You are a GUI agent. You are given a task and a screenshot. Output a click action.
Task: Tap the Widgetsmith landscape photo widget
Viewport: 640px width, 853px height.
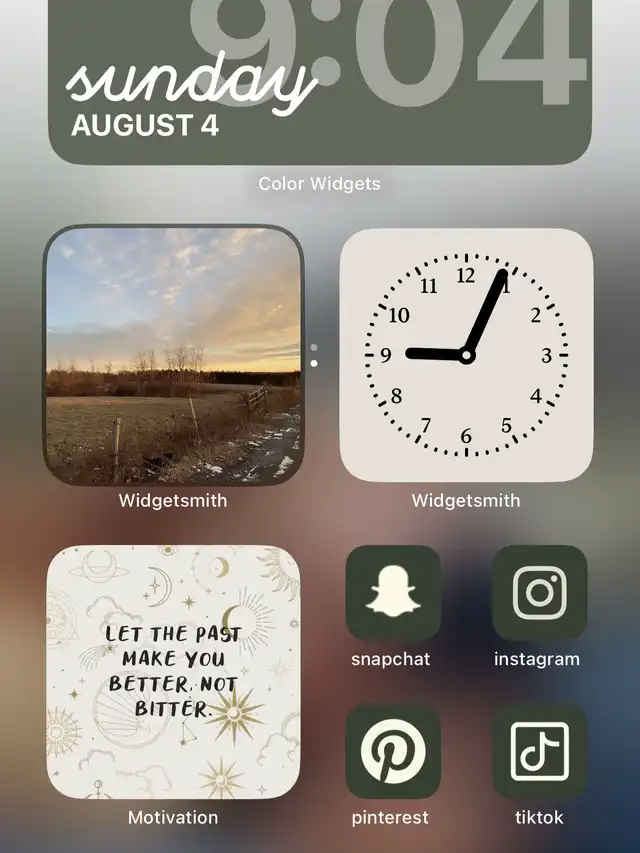(x=173, y=355)
